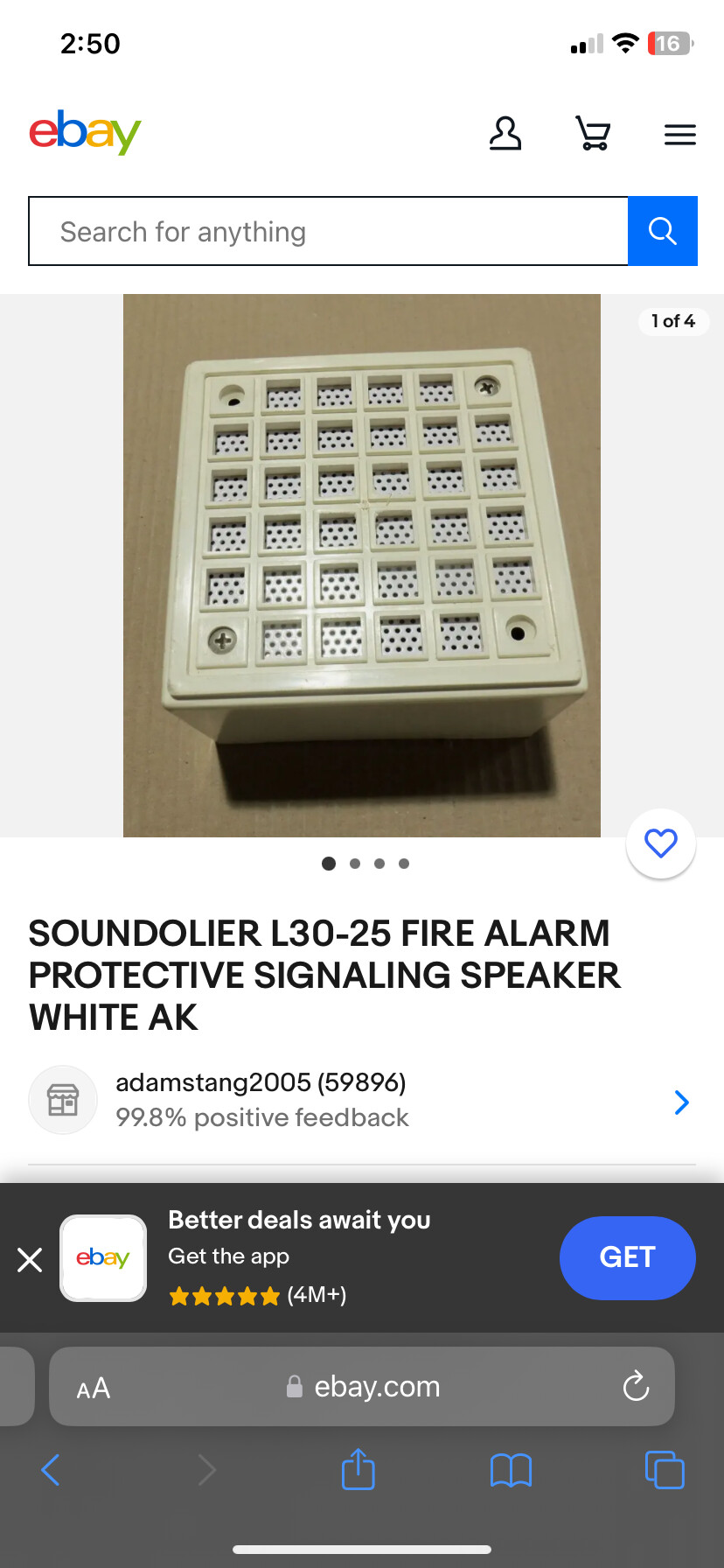
Task: Open the Safari share sheet
Action: pos(358,1470)
